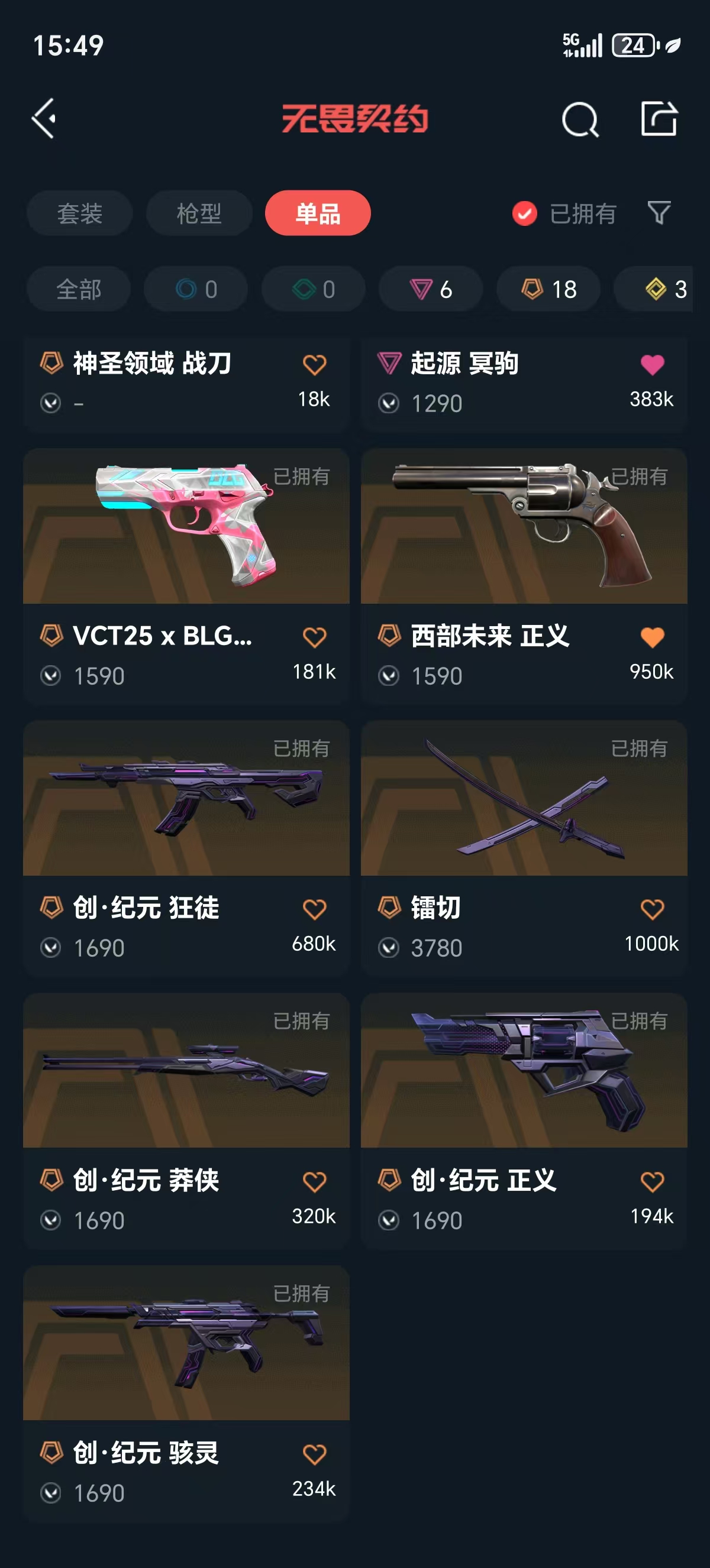Image resolution: width=710 pixels, height=1568 pixels.
Task: Unlike the 起源 冥驹 skin
Action: (x=652, y=364)
